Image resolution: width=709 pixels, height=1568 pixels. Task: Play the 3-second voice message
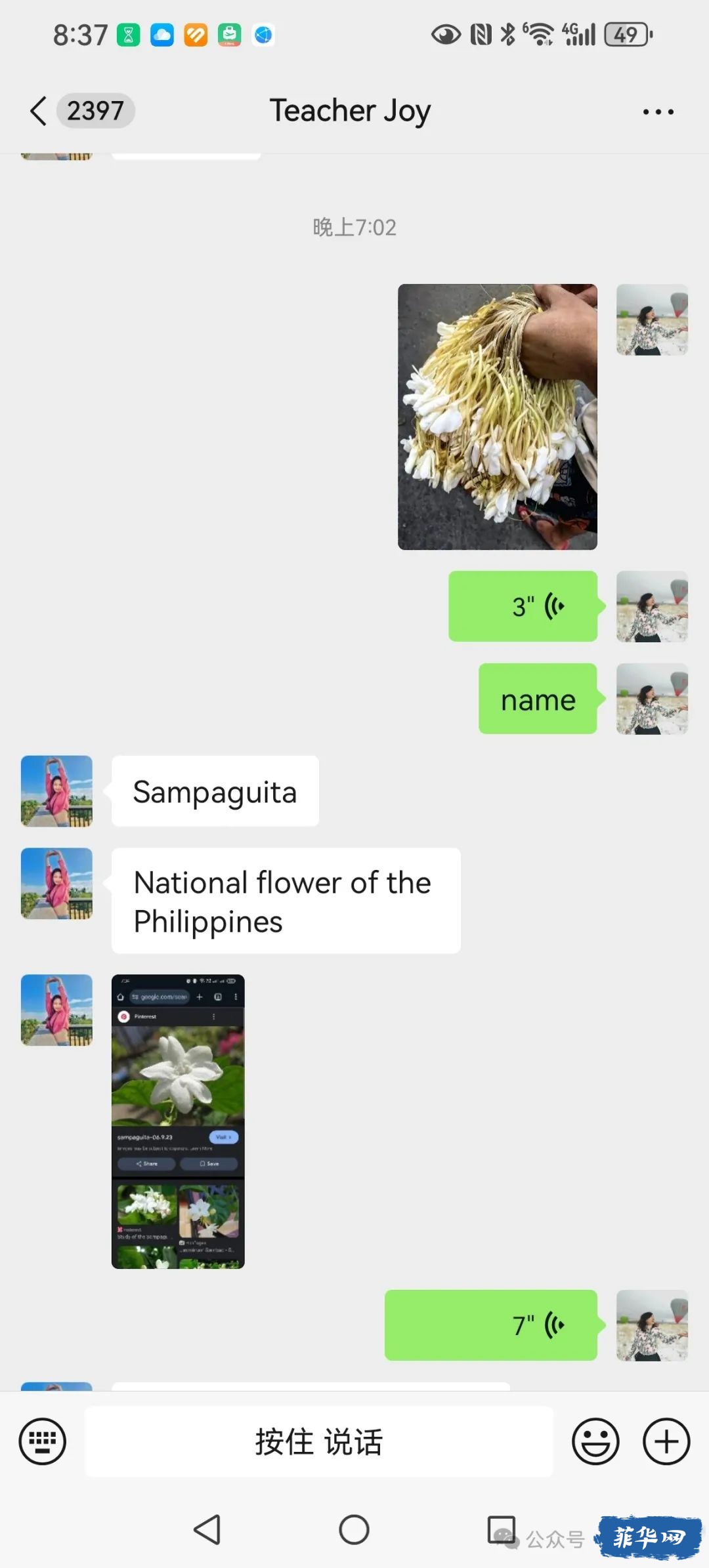pyautogui.click(x=523, y=606)
